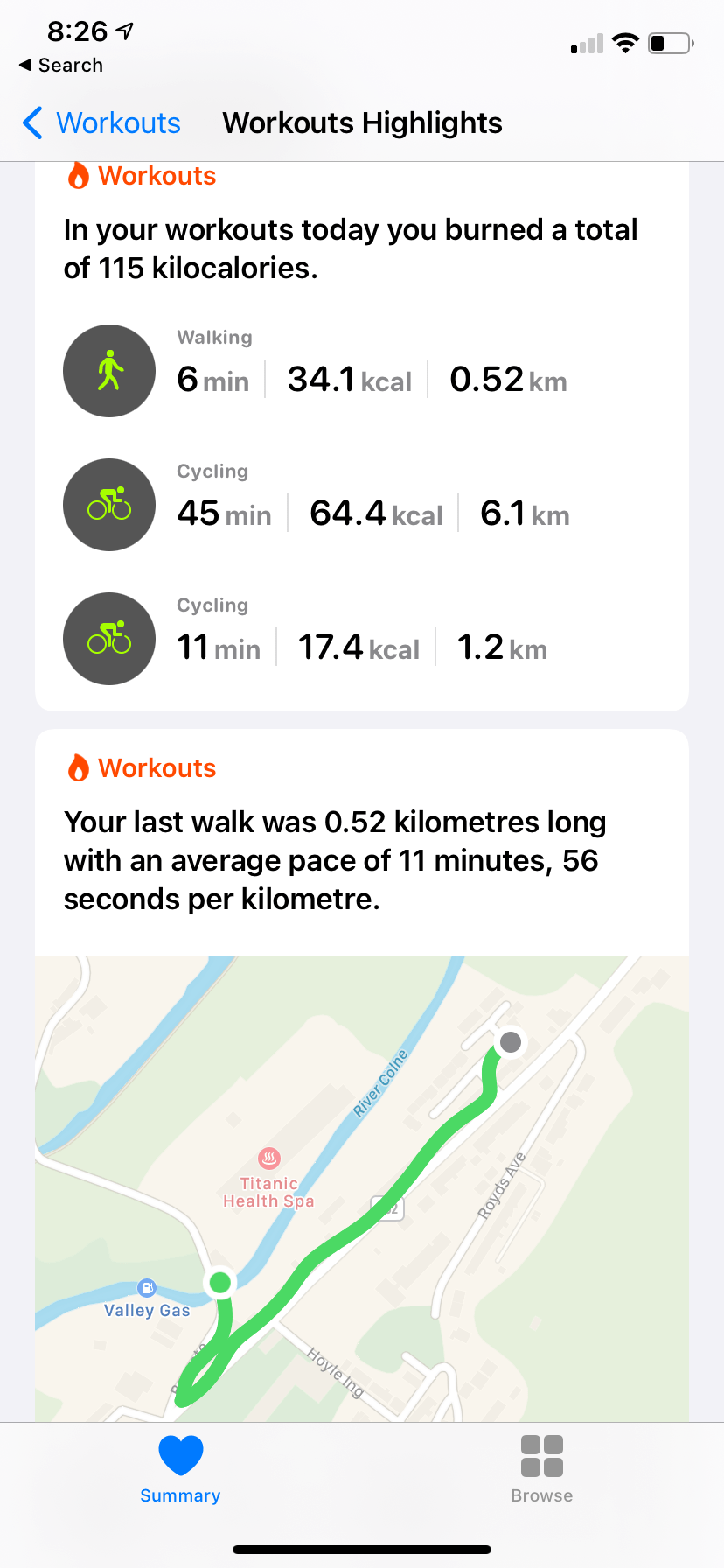Go back to Workouts
The height and width of the screenshot is (1568, 724).
tap(102, 123)
